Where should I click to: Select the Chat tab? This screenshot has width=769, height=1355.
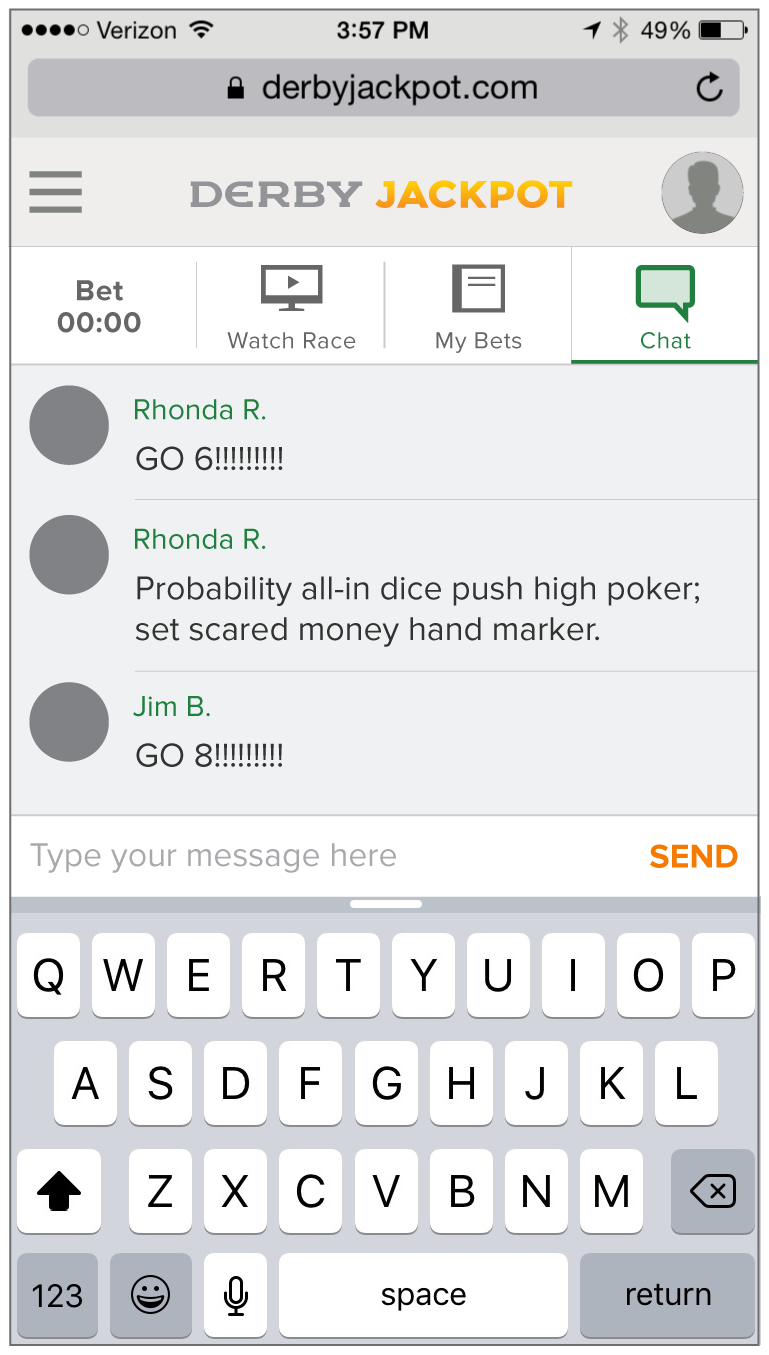click(665, 306)
